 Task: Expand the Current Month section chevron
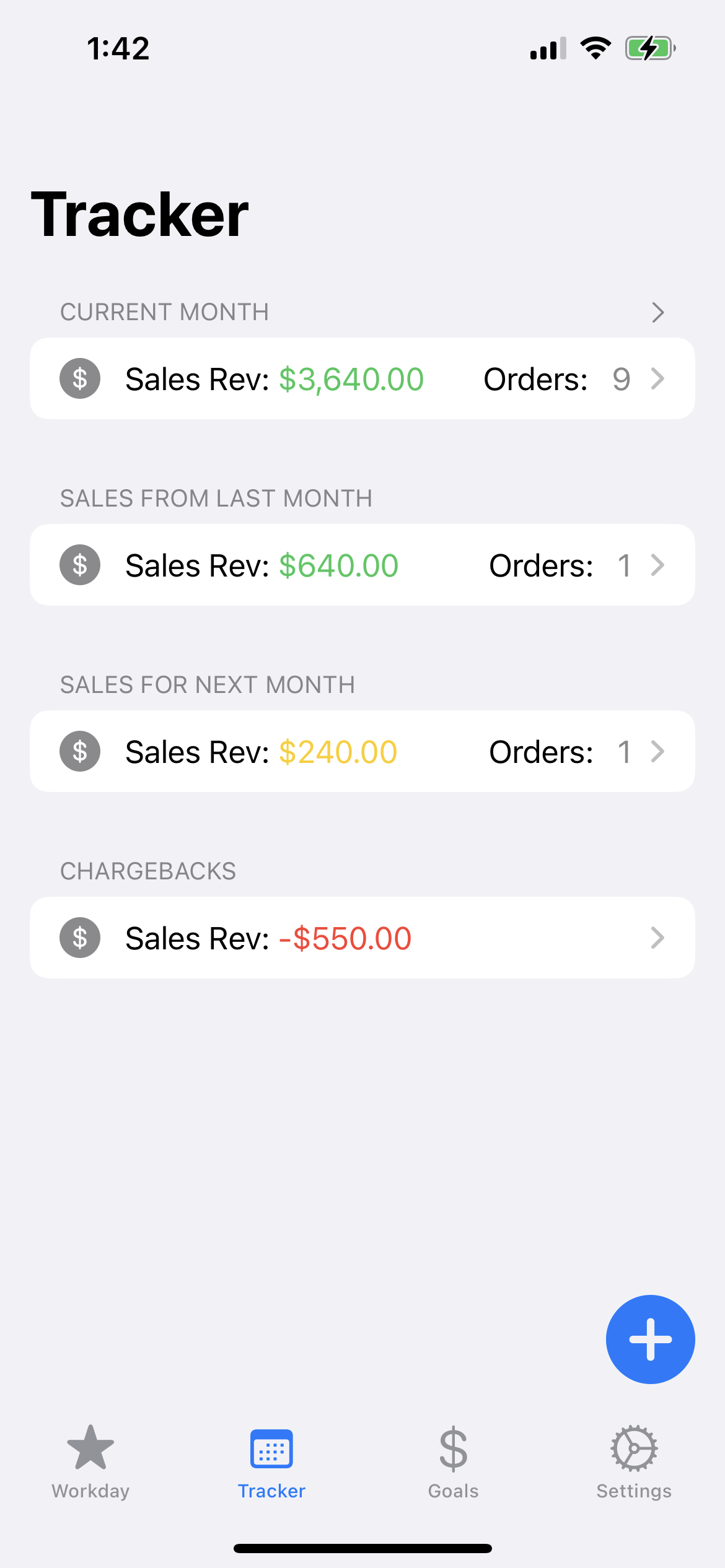pyautogui.click(x=659, y=312)
